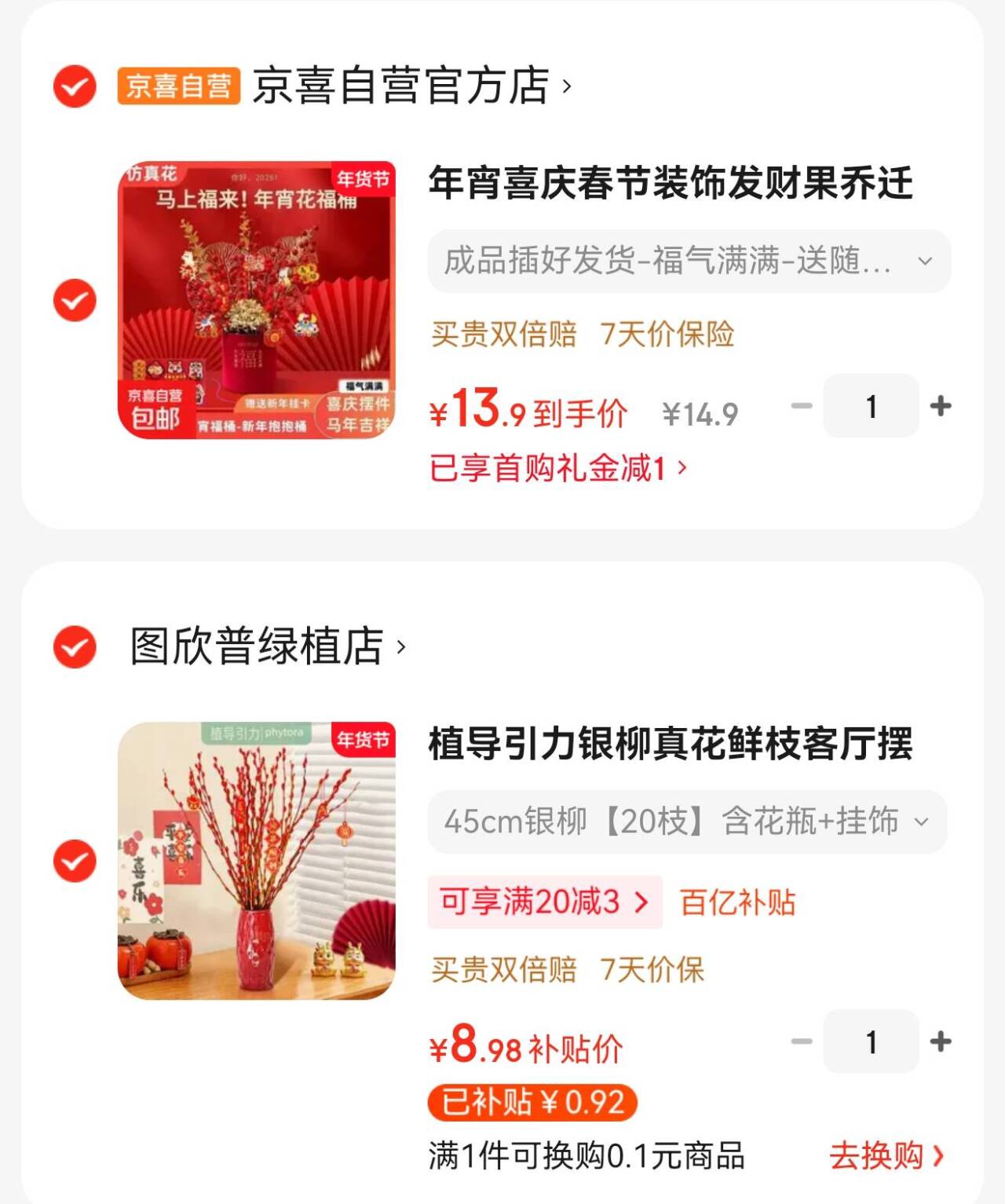
Task: View 已享首购礼金减1 discount details
Action: [x=557, y=469]
